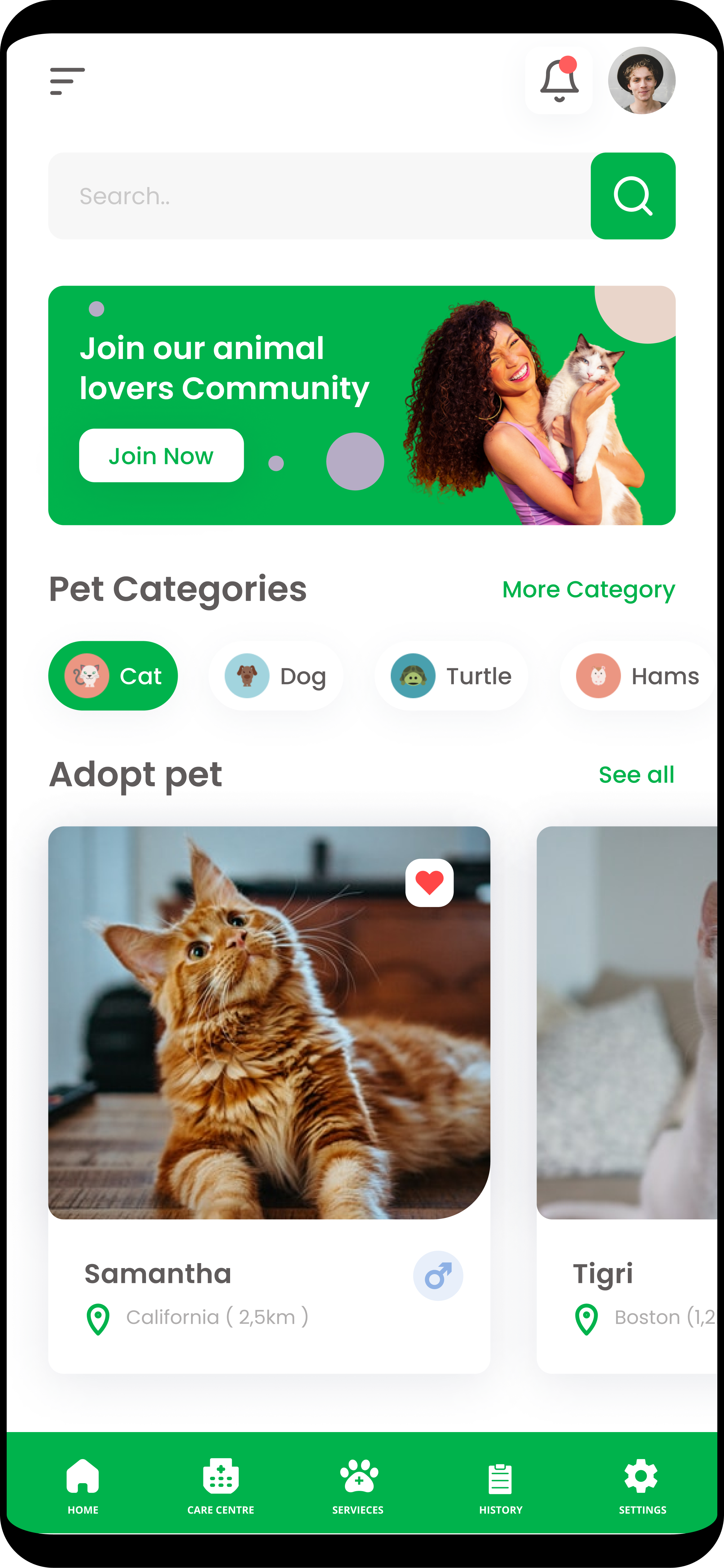Switch to the Settings tab

coord(642,1485)
